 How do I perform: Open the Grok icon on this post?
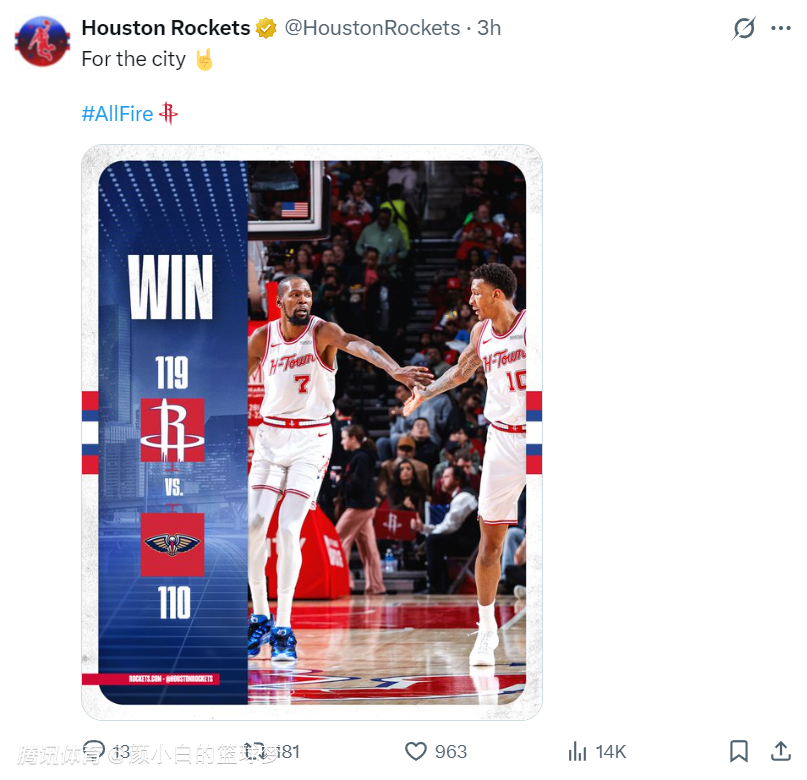(x=743, y=28)
